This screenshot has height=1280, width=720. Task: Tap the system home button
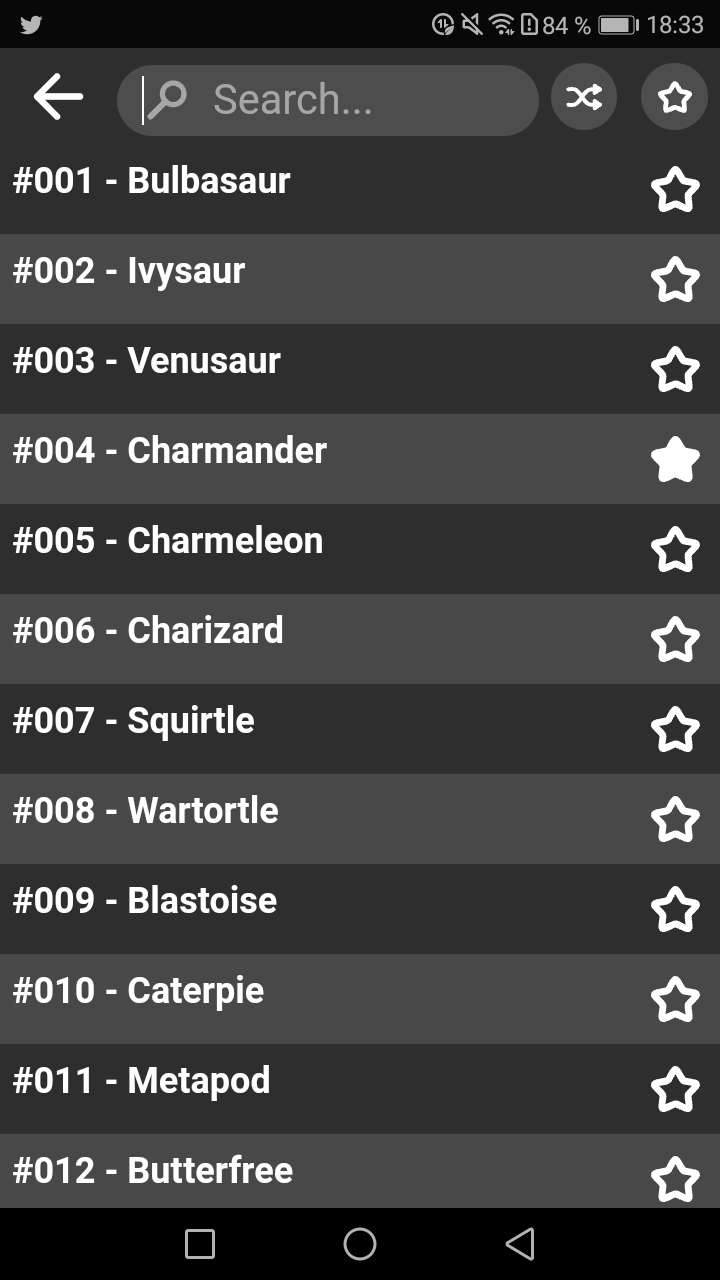[x=360, y=1244]
